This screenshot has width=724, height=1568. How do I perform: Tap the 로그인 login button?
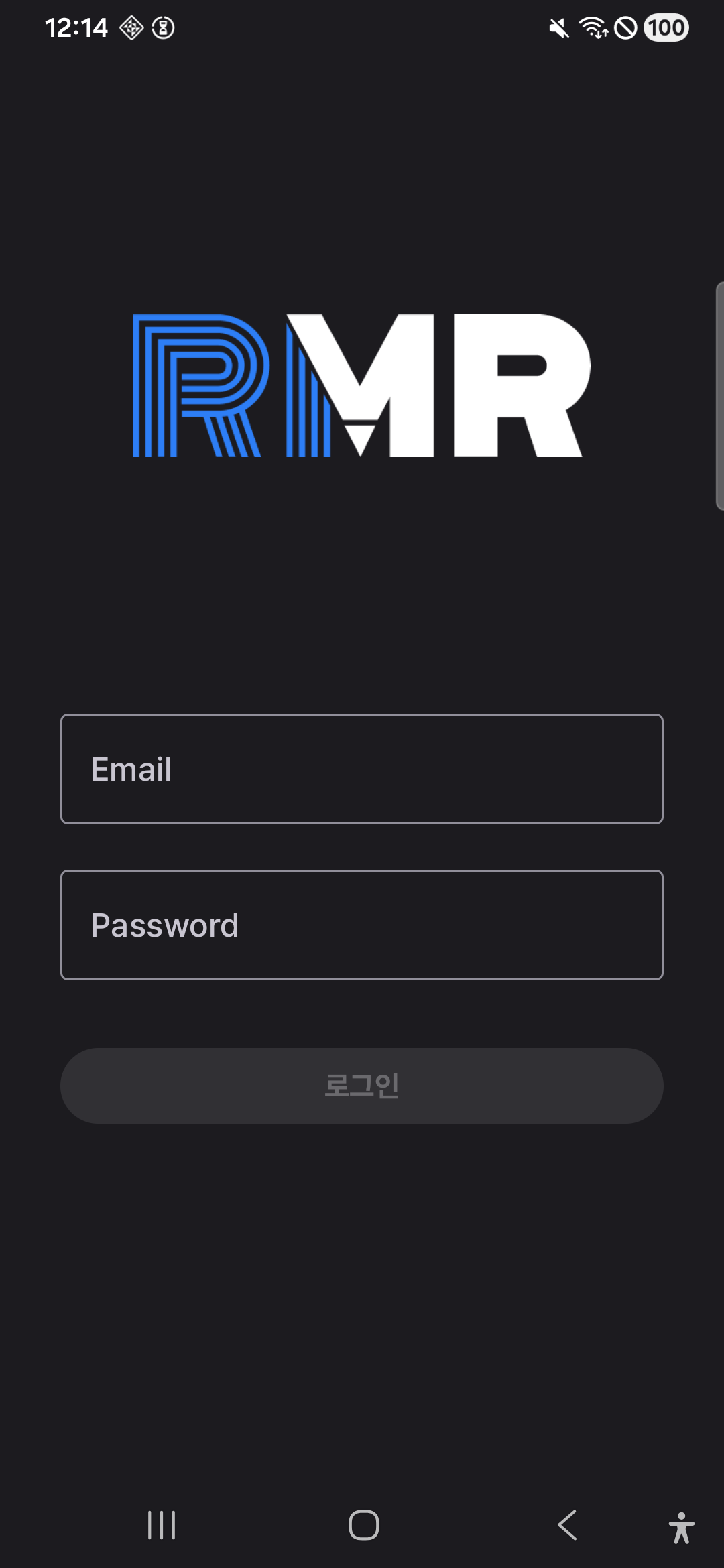tap(362, 1086)
